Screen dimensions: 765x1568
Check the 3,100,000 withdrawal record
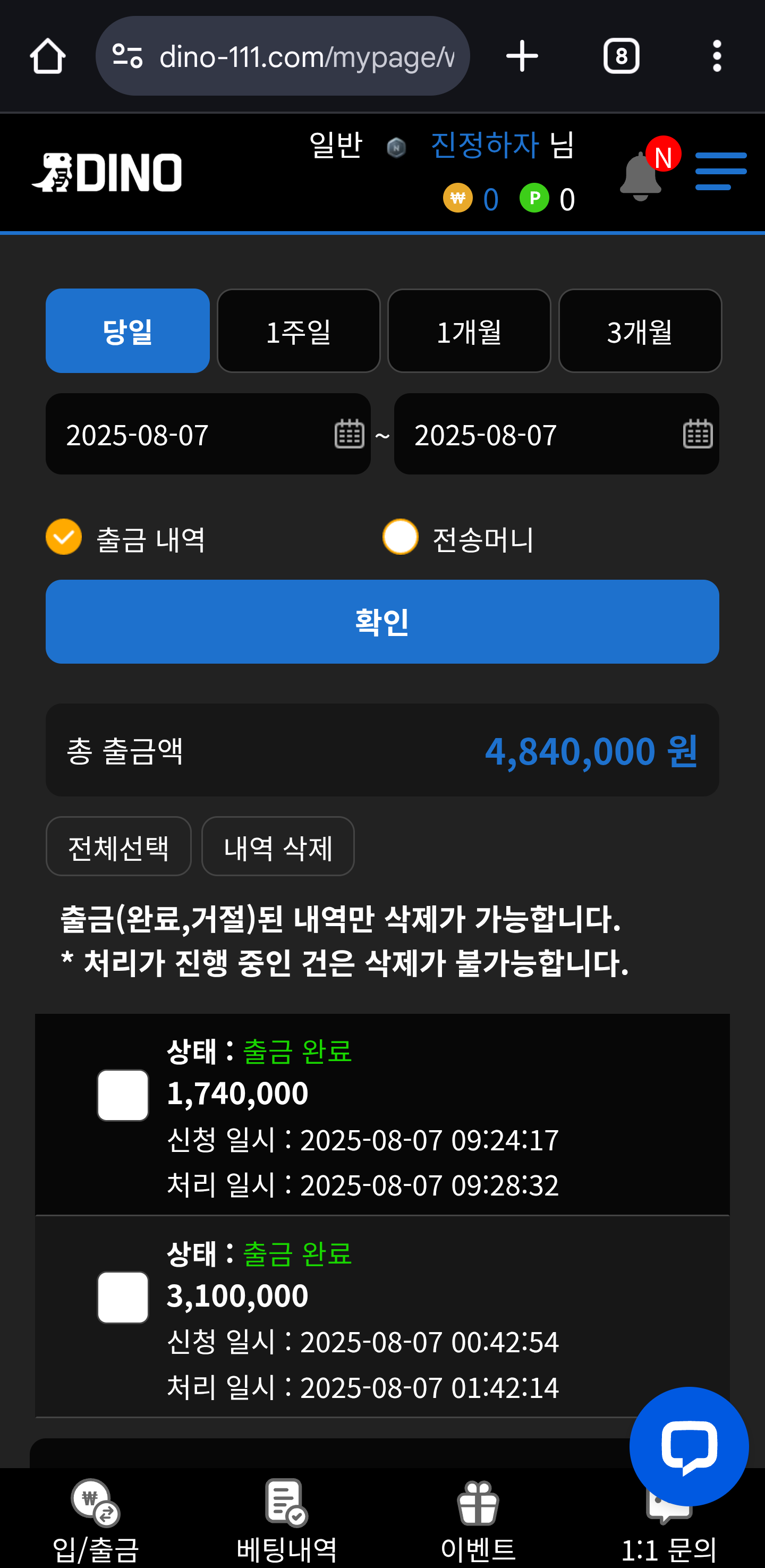pyautogui.click(x=123, y=1297)
